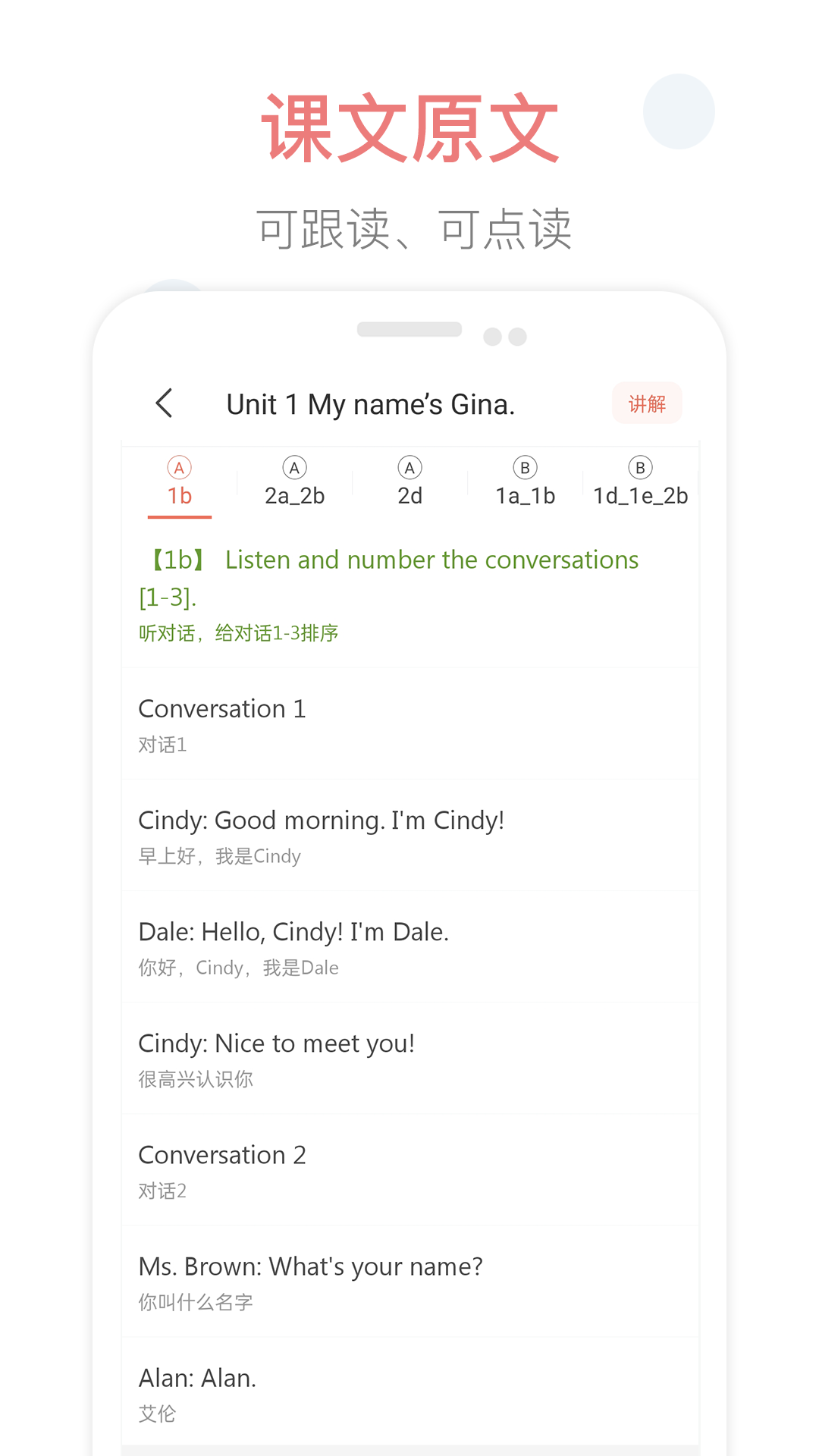Tap the Conversation 2 heading

pos(222,1155)
